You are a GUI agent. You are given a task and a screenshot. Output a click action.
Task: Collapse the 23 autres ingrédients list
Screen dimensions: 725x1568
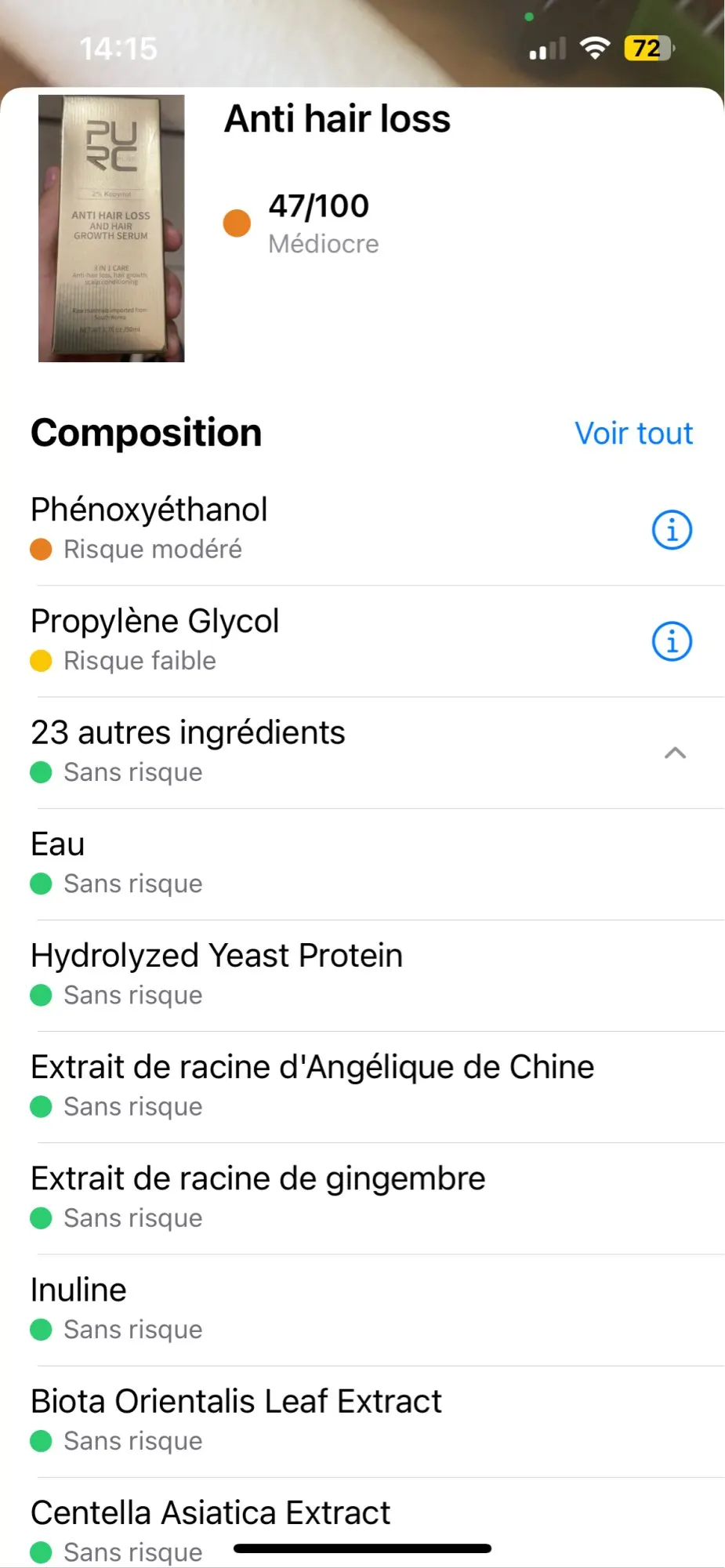tap(674, 753)
